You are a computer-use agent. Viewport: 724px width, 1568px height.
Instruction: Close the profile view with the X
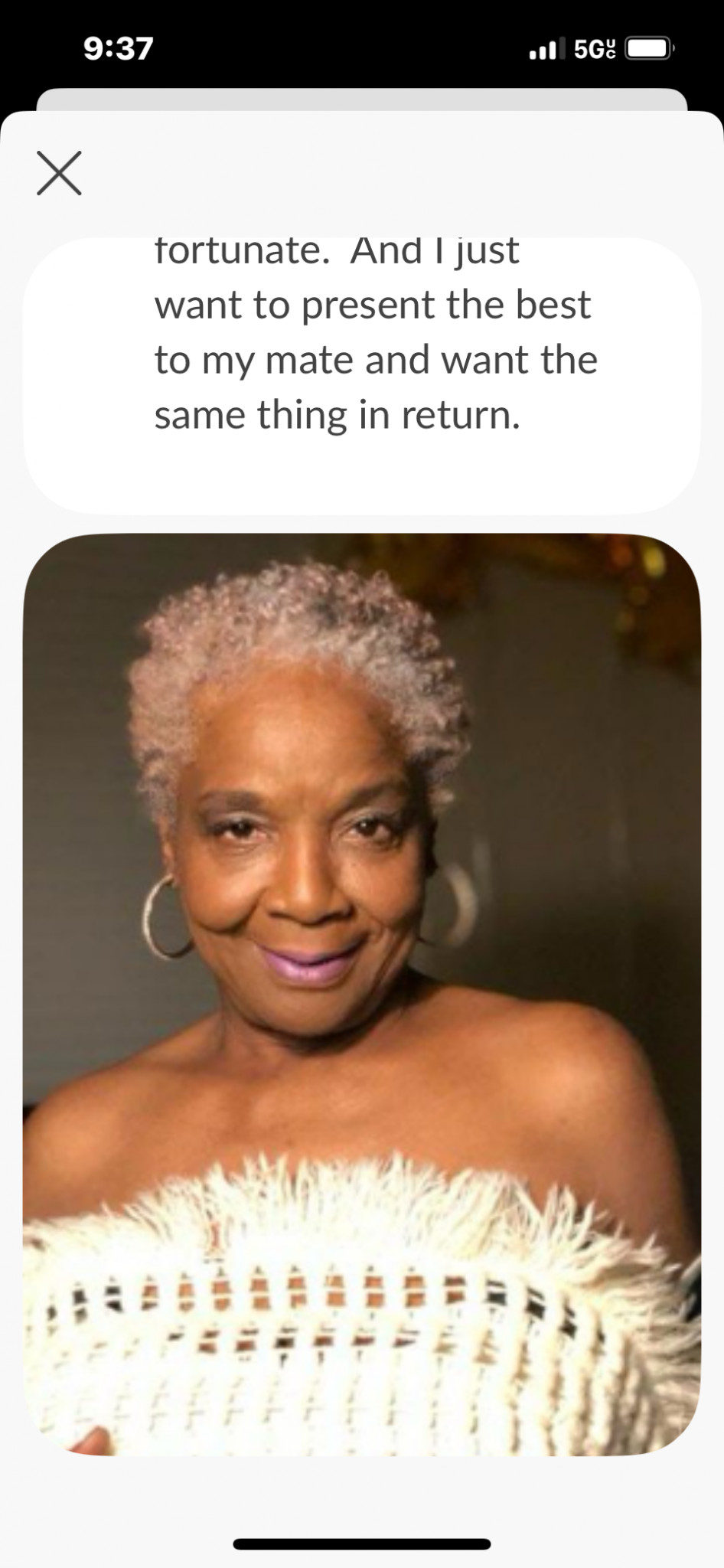pyautogui.click(x=59, y=173)
